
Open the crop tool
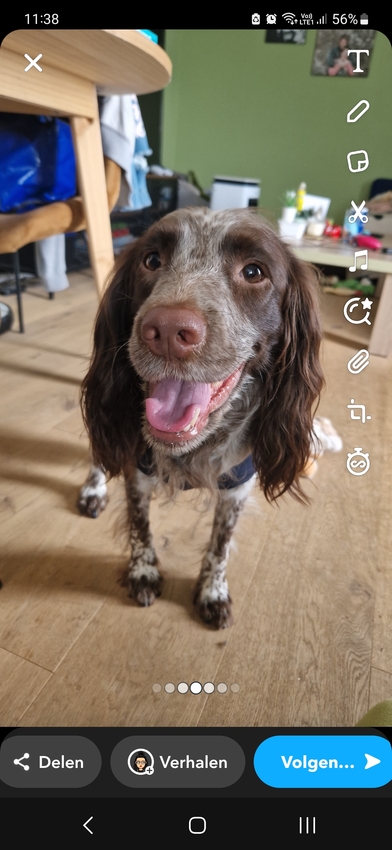tap(358, 411)
